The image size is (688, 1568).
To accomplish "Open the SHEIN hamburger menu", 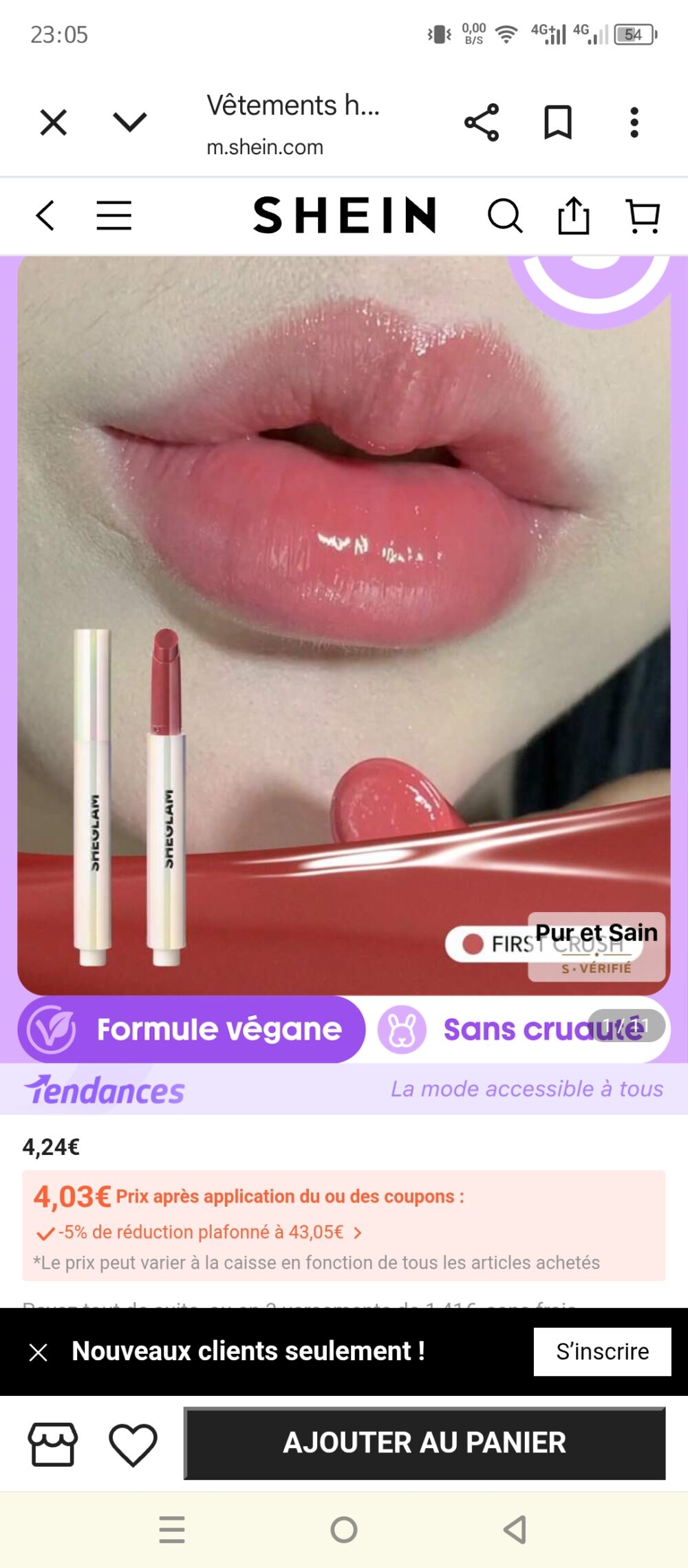I will click(x=114, y=215).
